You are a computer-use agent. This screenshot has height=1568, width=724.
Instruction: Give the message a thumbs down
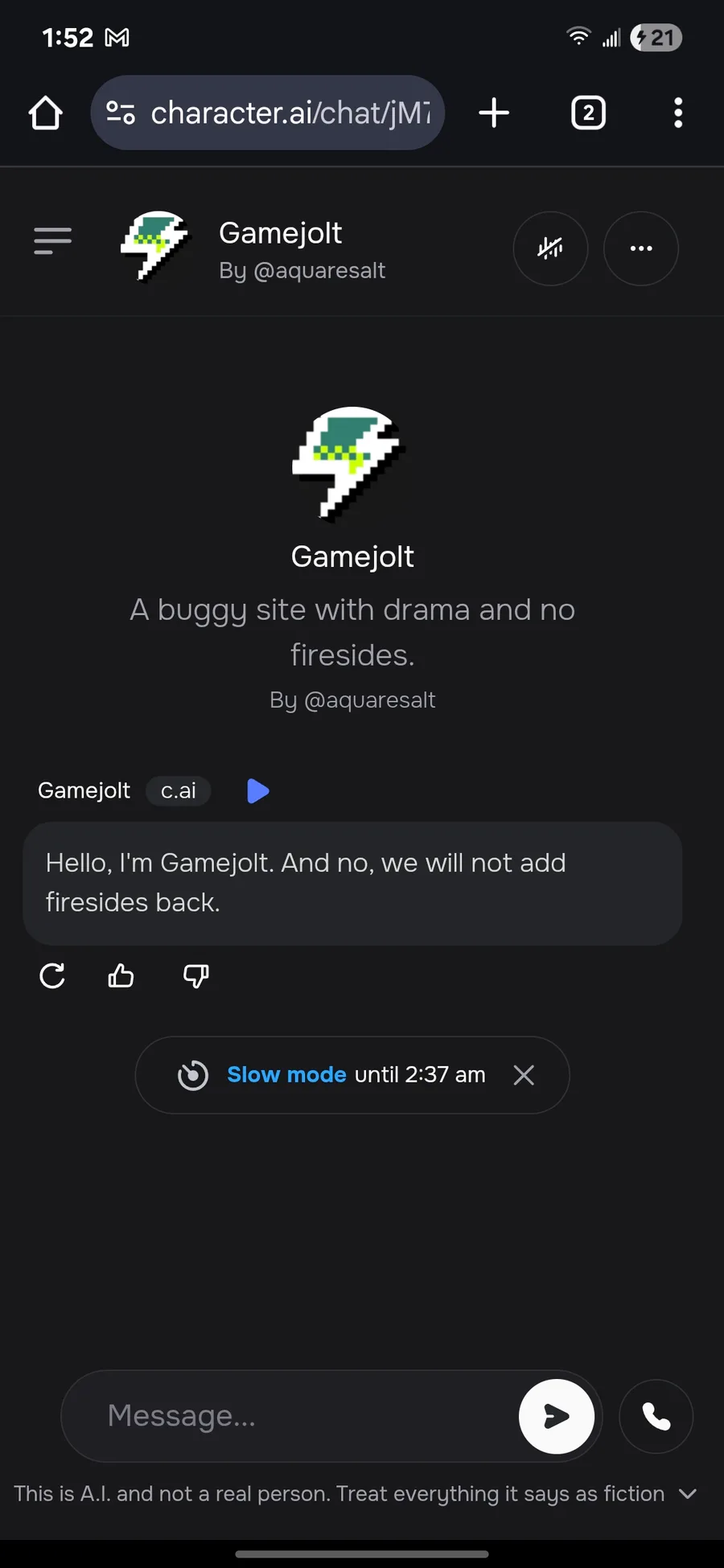pyautogui.click(x=195, y=976)
